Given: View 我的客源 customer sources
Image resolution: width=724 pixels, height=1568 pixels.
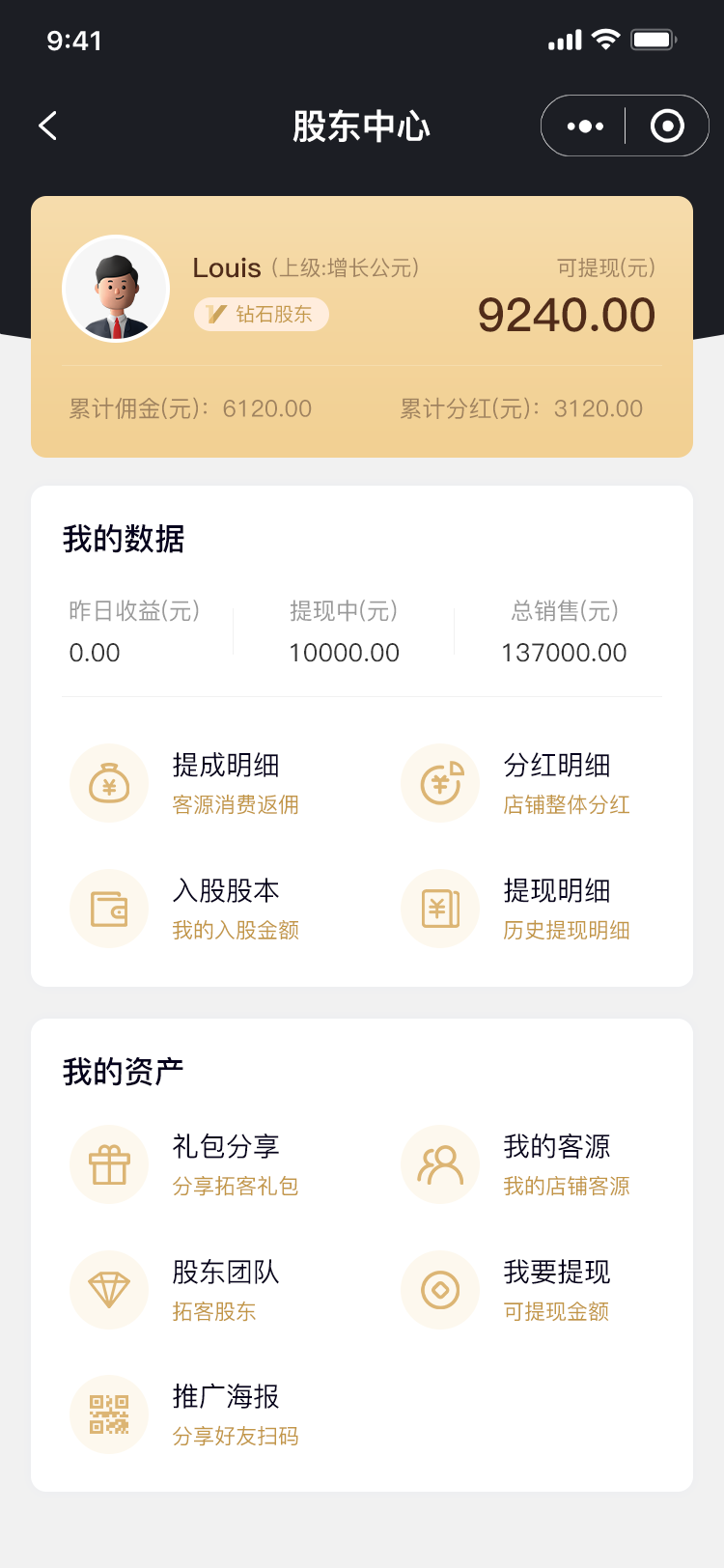Looking at the screenshot, I should [515, 1164].
